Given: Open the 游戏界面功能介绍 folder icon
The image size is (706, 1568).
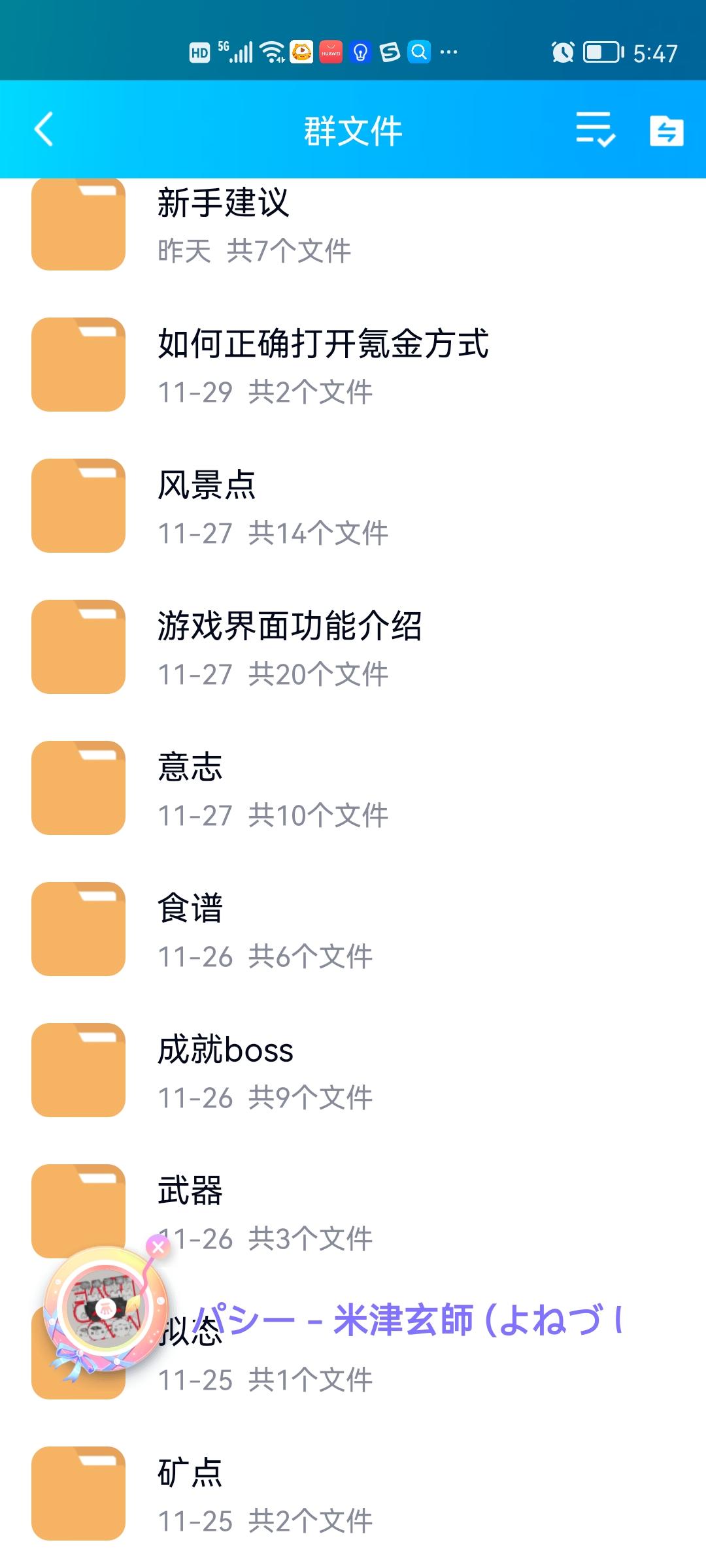Looking at the screenshot, I should [x=78, y=647].
